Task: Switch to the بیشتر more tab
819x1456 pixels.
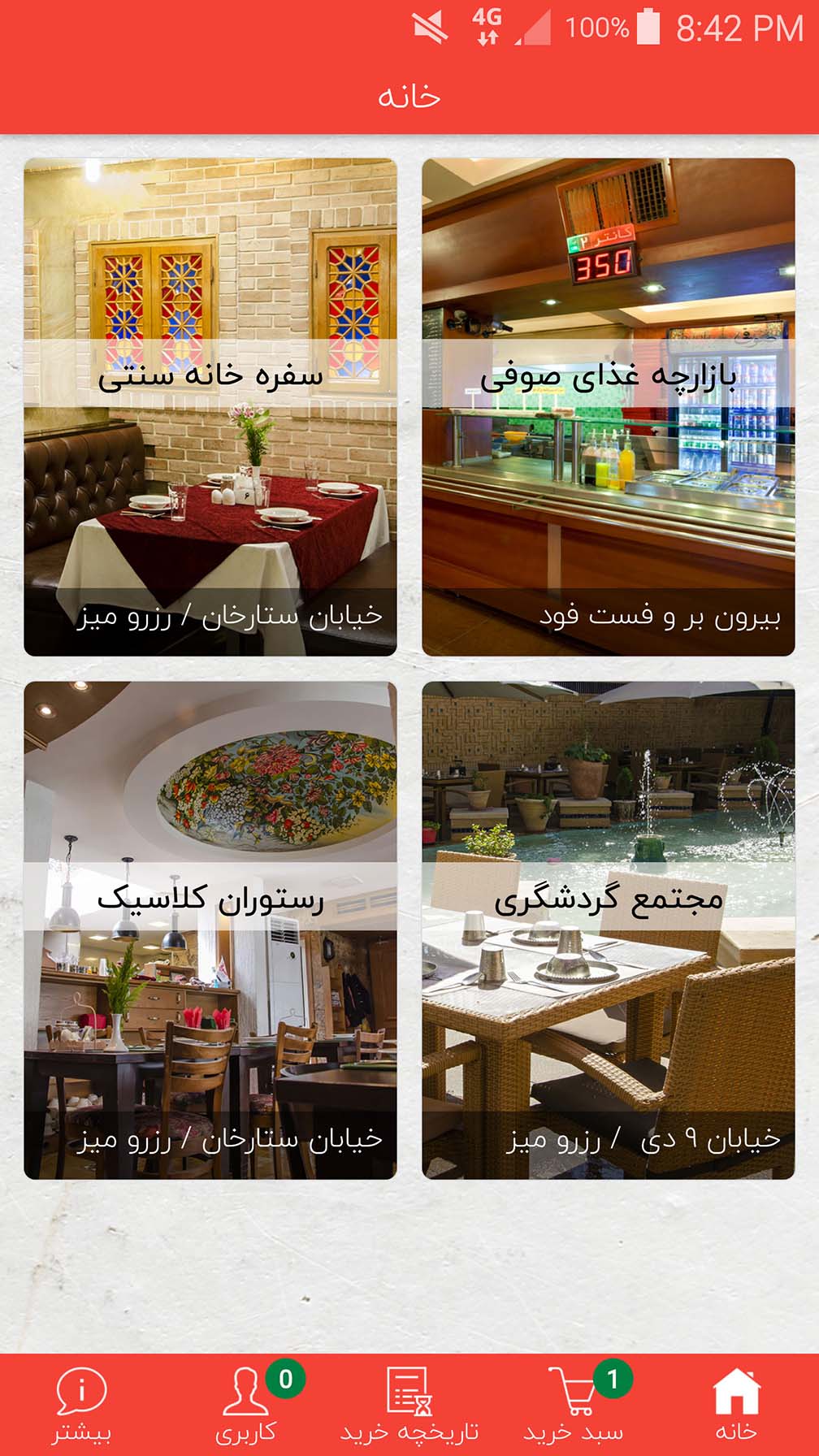Action: click(82, 1404)
